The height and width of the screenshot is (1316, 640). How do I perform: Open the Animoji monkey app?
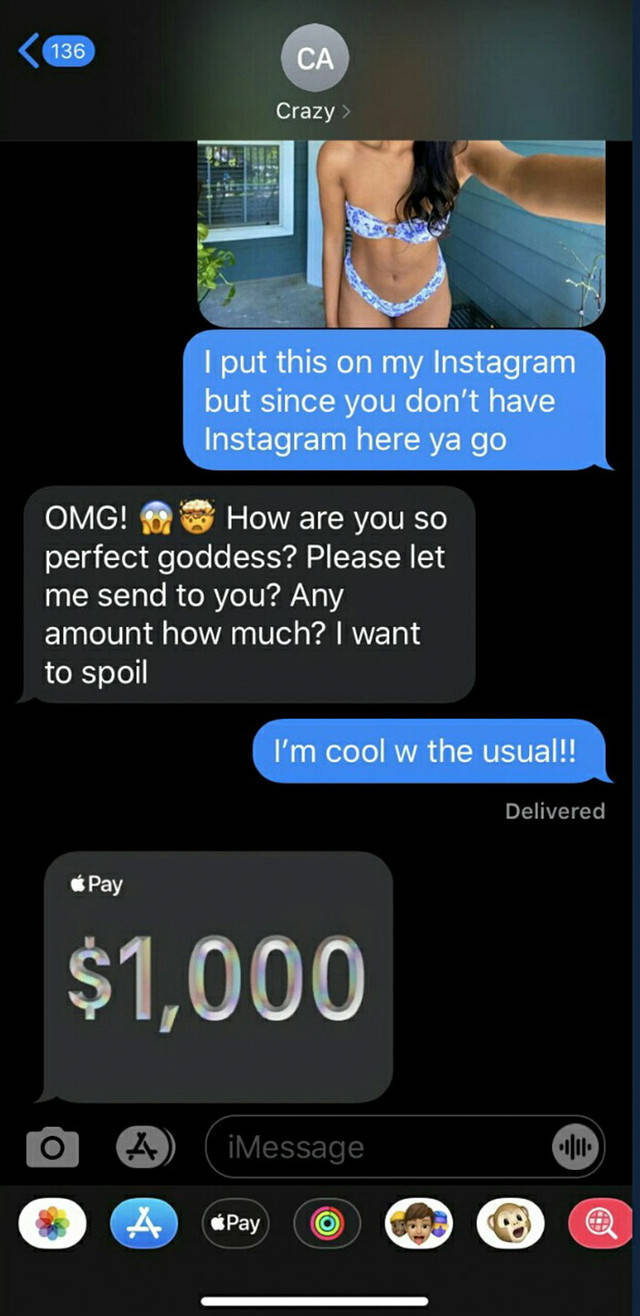point(510,1224)
